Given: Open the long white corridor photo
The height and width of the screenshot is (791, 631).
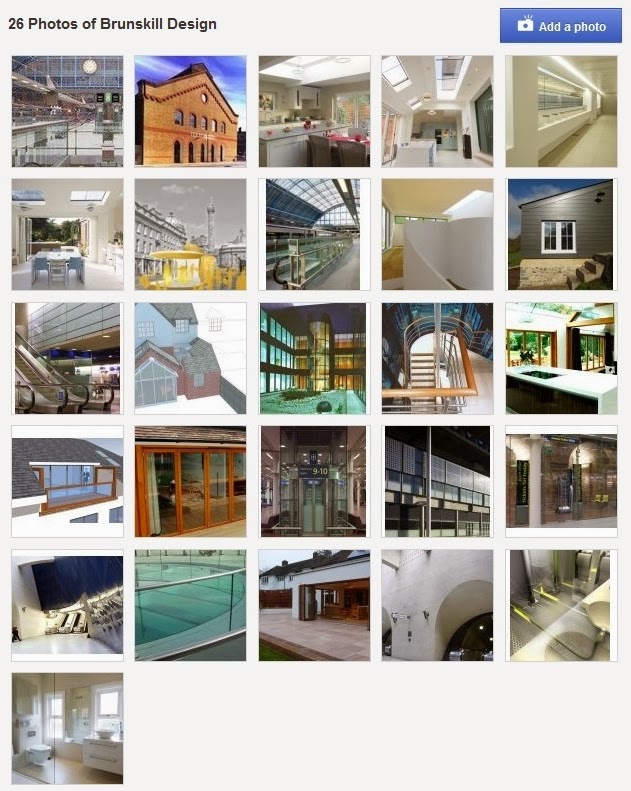Looking at the screenshot, I should pyautogui.click(x=561, y=111).
